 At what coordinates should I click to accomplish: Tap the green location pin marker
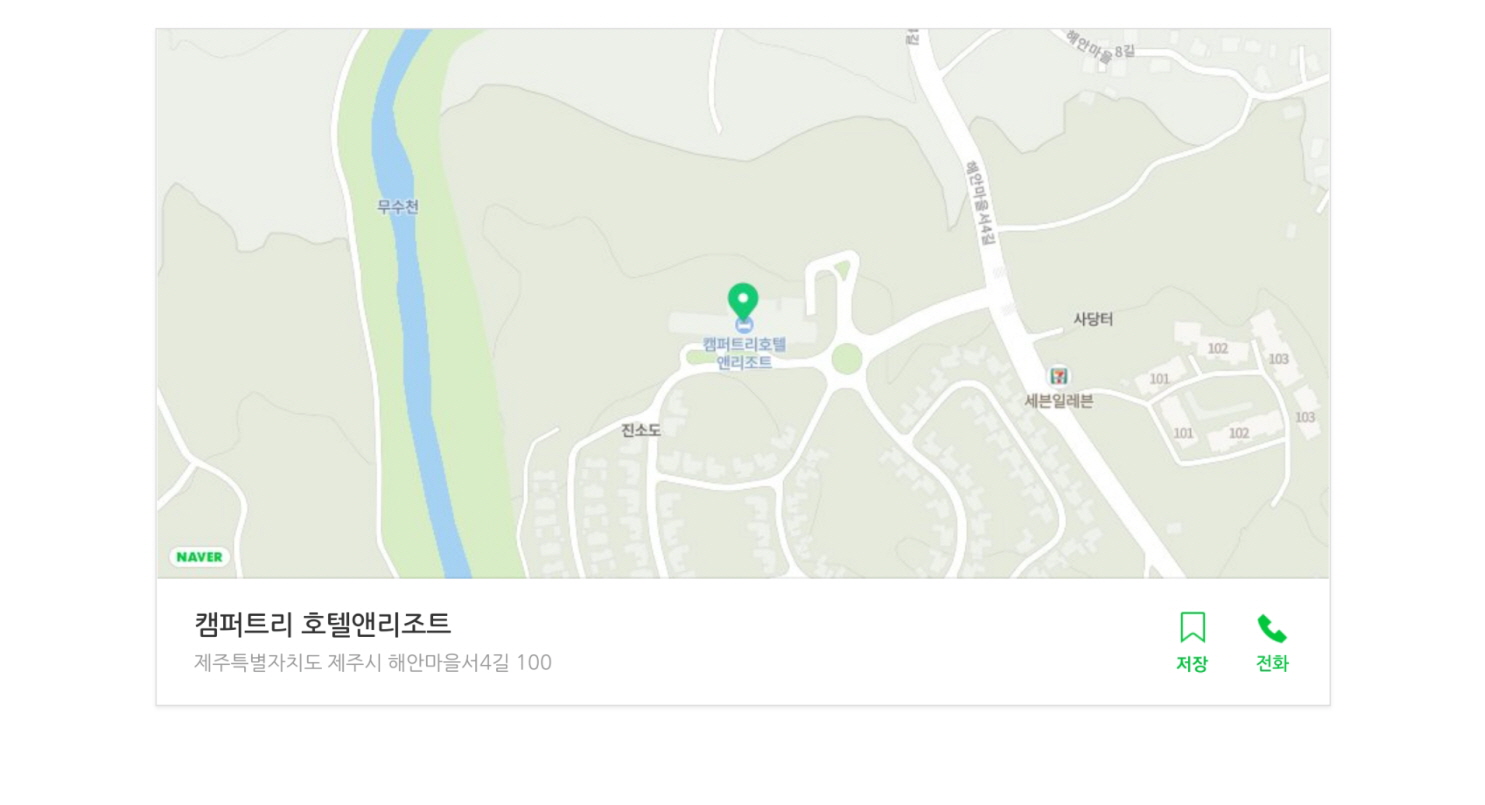pyautogui.click(x=742, y=300)
